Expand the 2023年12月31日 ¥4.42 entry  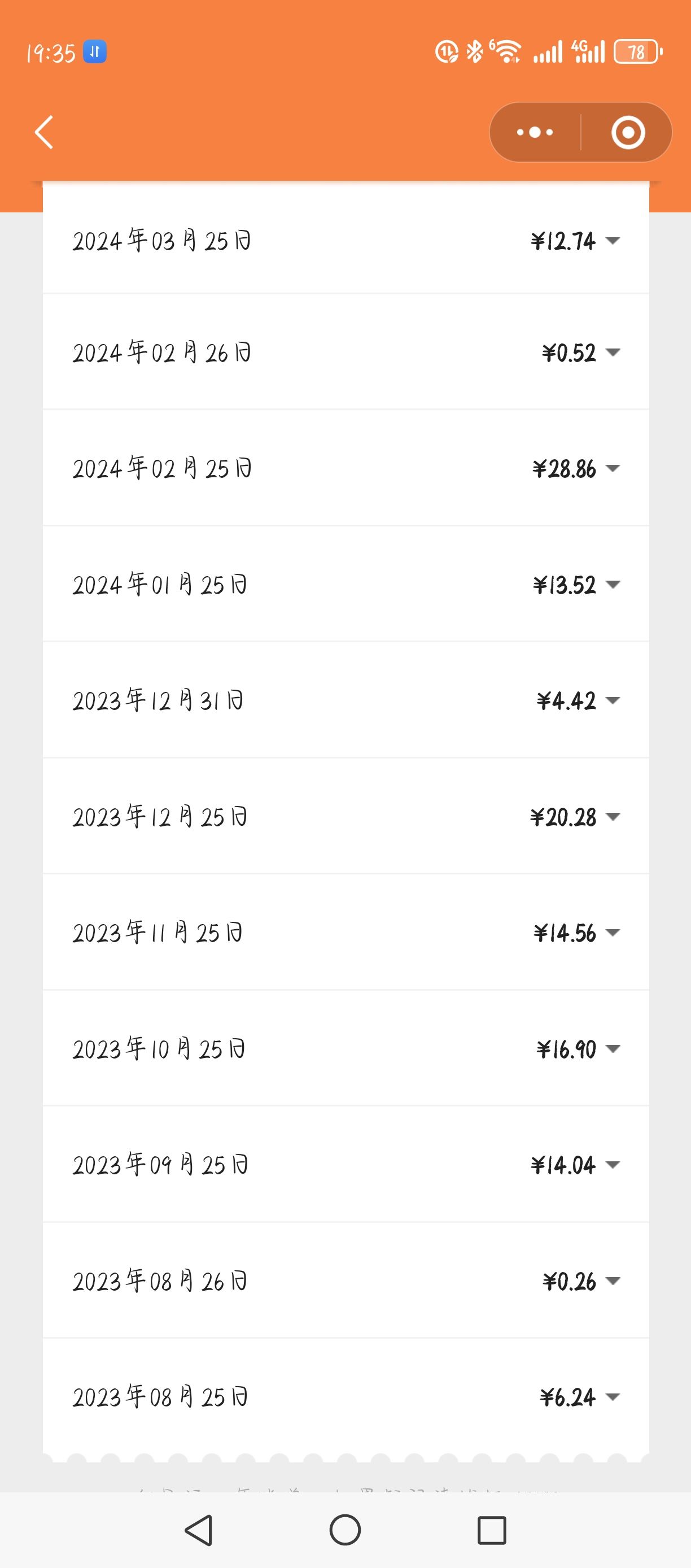pos(345,700)
